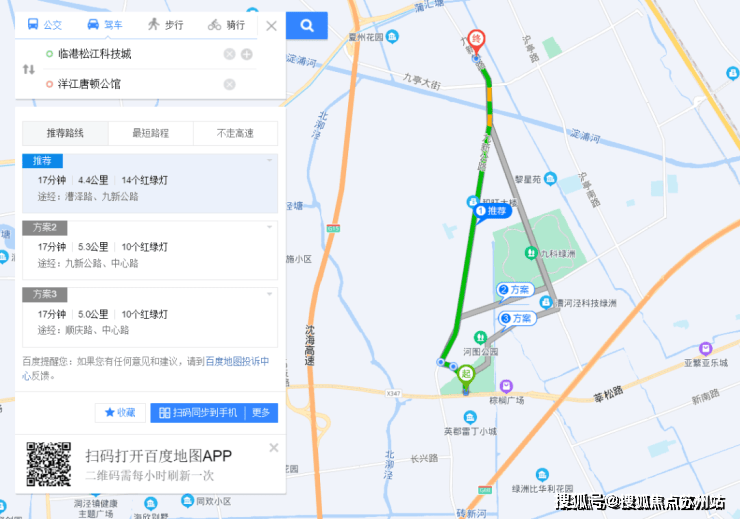Choose the 最短路程 shortest distance option
Viewport: 740px width, 519px height.
(x=150, y=133)
